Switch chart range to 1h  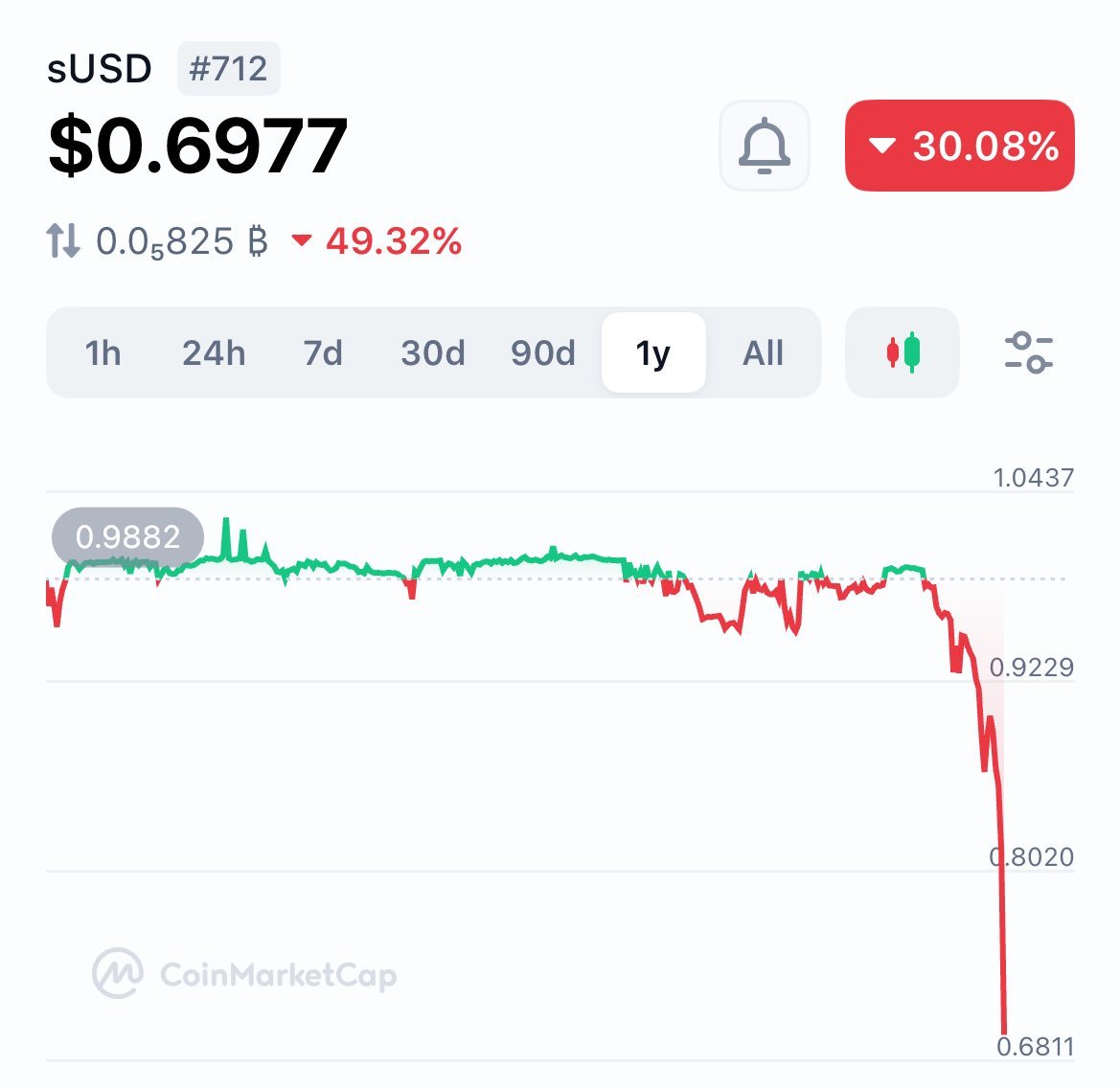[x=103, y=352]
